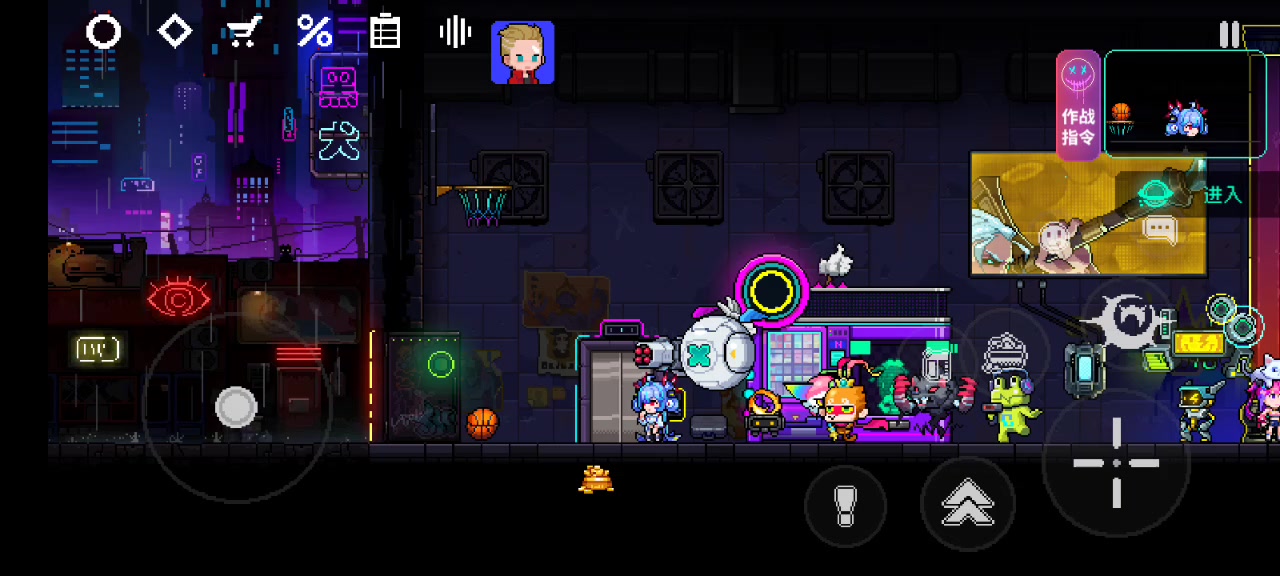This screenshot has width=1280, height=576.
Task: Tap the virtual joystick
Action: coord(236,407)
